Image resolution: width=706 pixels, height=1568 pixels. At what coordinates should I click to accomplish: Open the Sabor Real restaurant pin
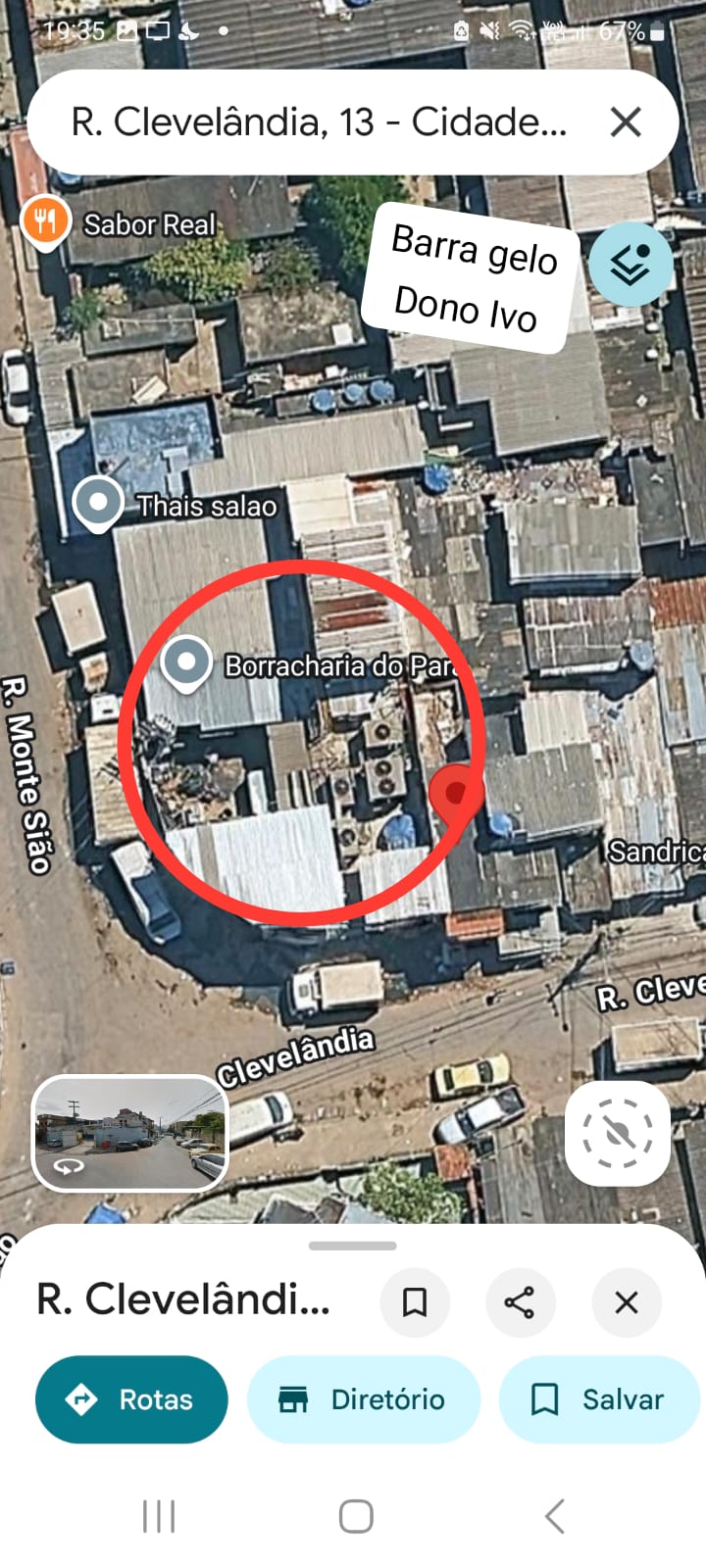tap(45, 220)
